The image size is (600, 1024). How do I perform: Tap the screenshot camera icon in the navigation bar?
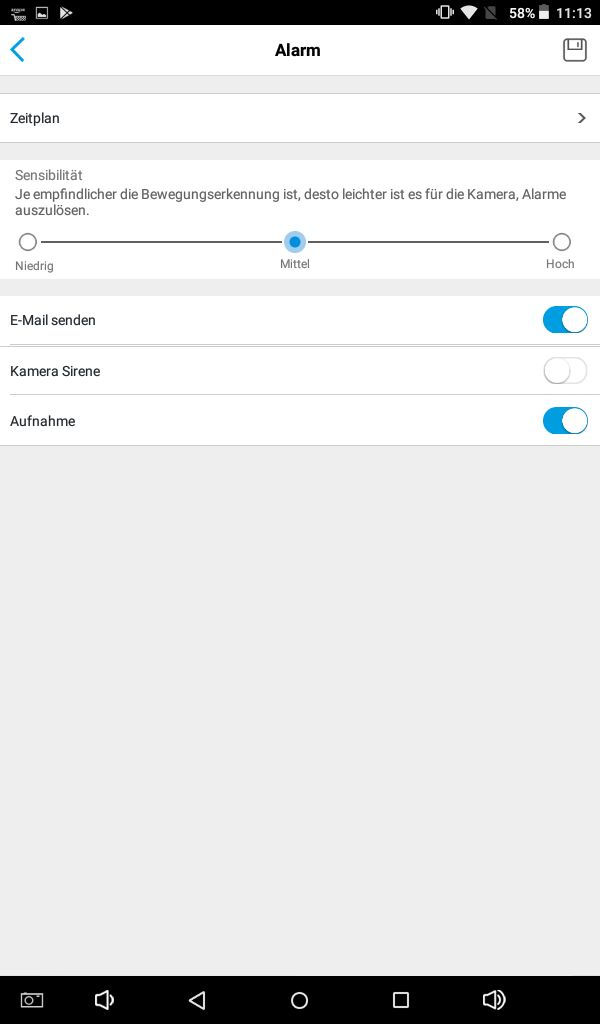(x=32, y=1000)
